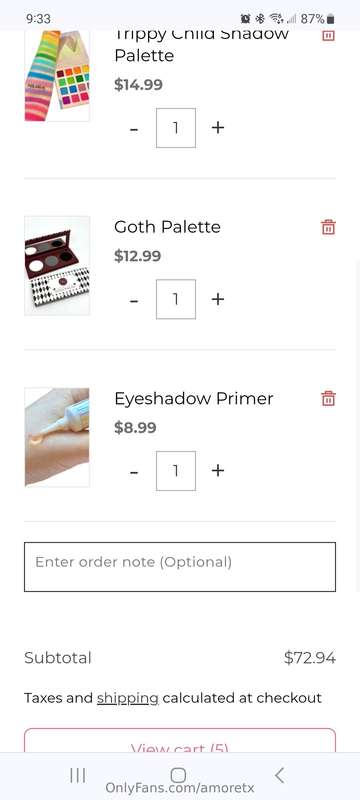Add one more Trippy Child Shadow Palette
Viewport: 360px width, 800px height.
tap(218, 128)
